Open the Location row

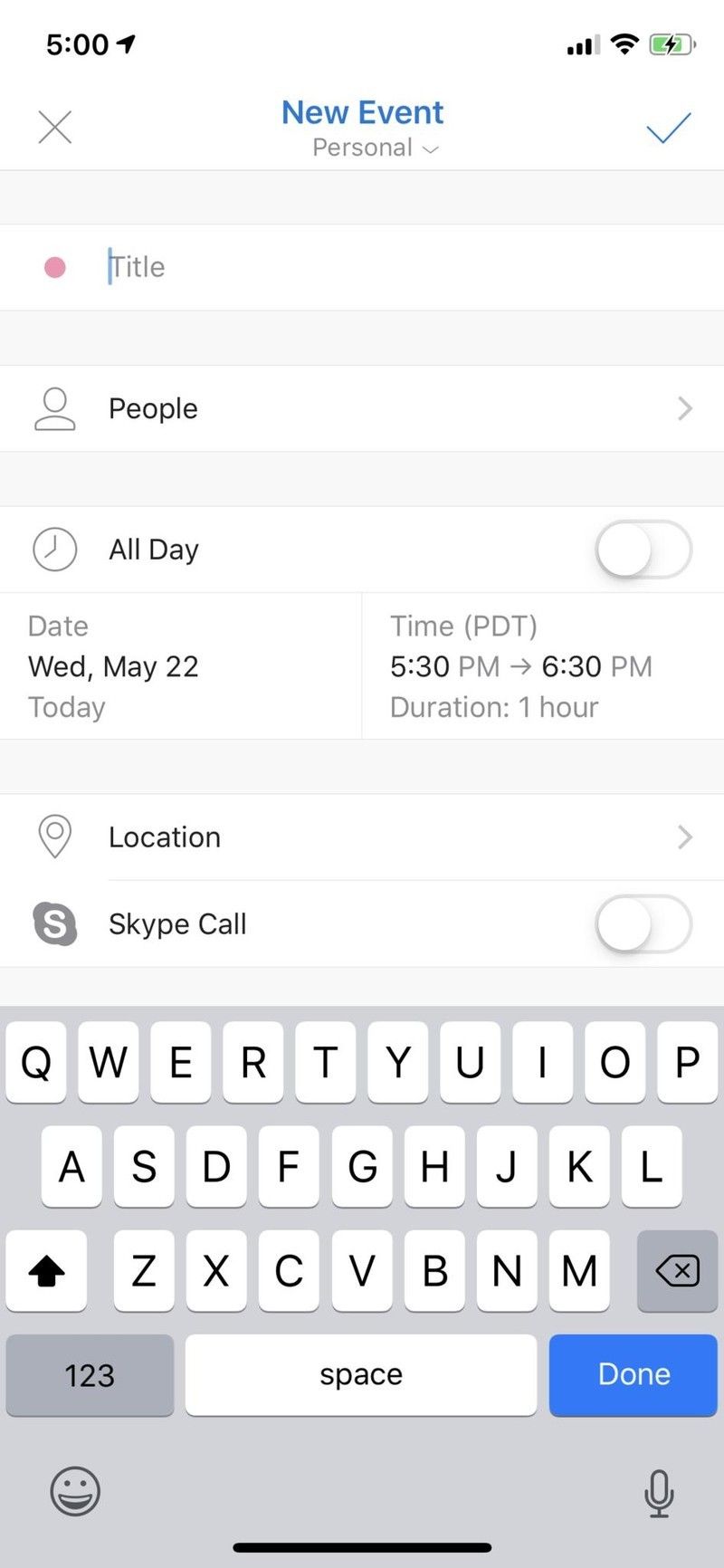pos(362,837)
